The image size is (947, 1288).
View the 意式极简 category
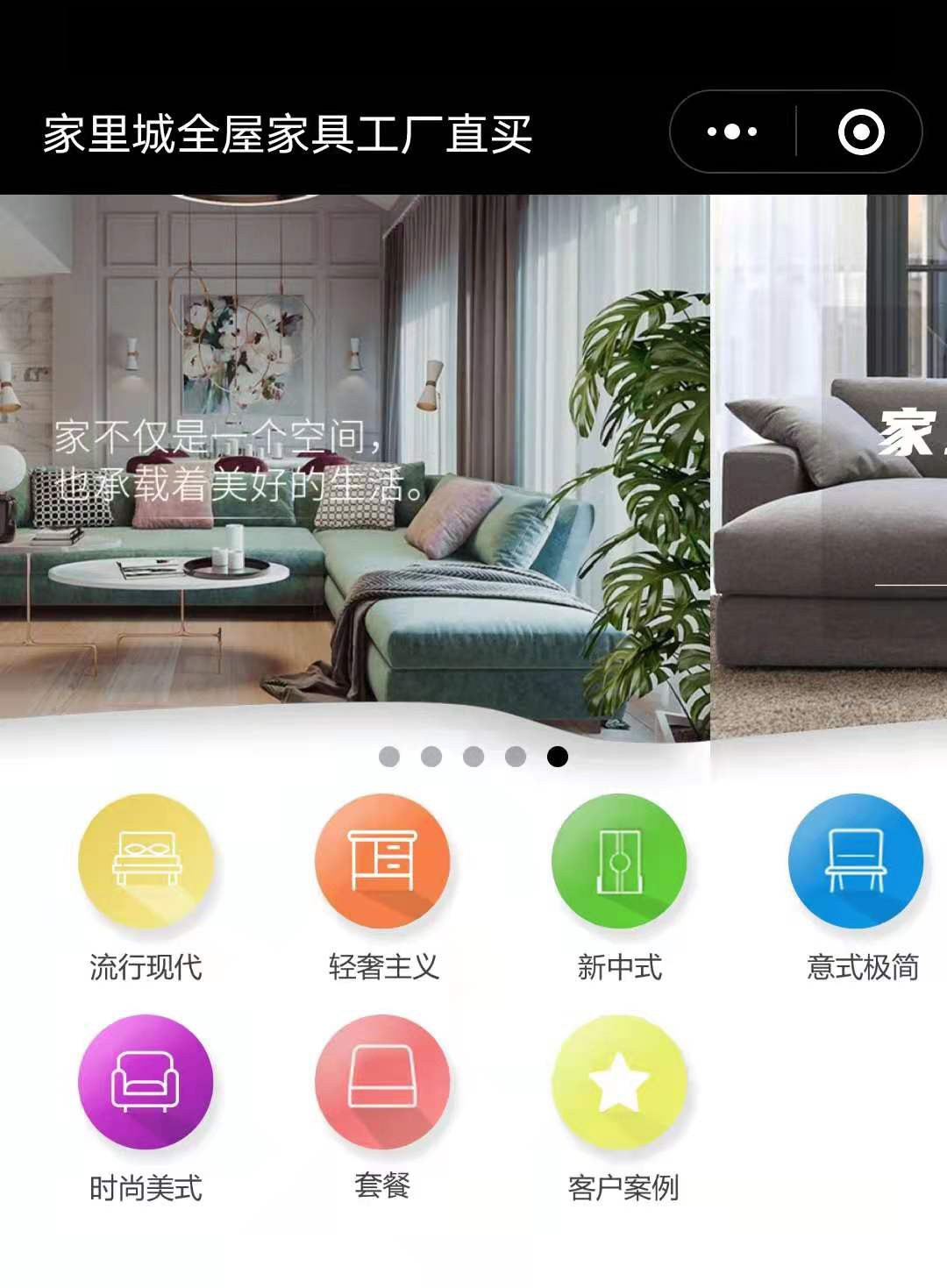(856, 862)
